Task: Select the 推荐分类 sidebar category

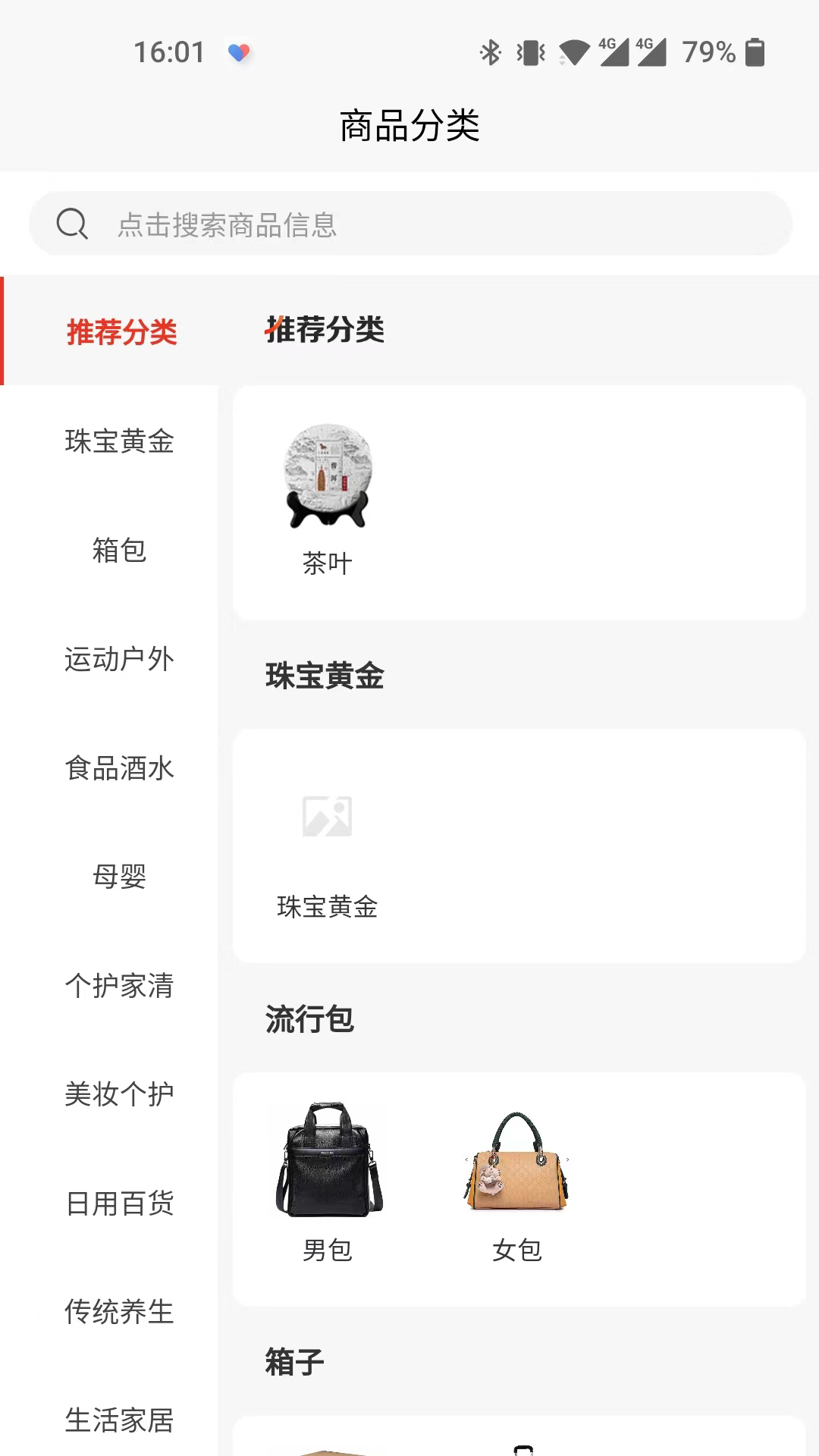Action: [x=121, y=334]
